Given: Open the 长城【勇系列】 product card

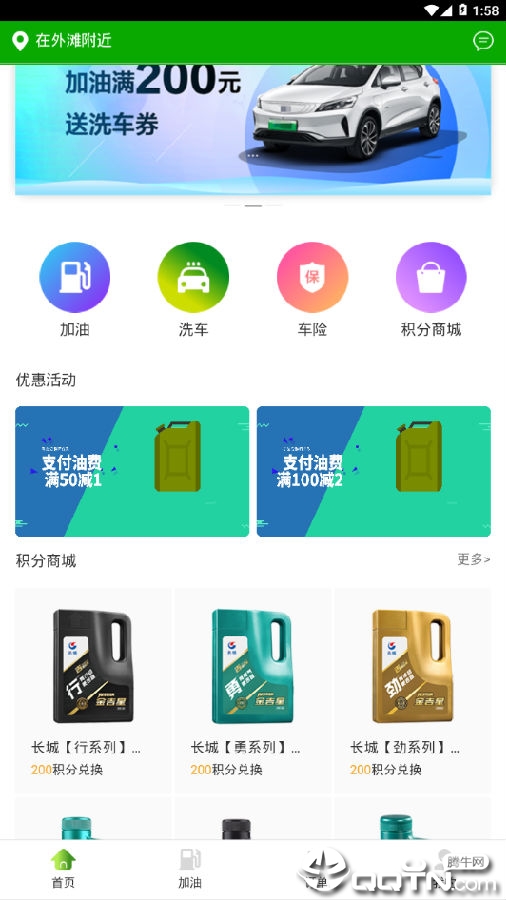Looking at the screenshot, I should coord(253,690).
